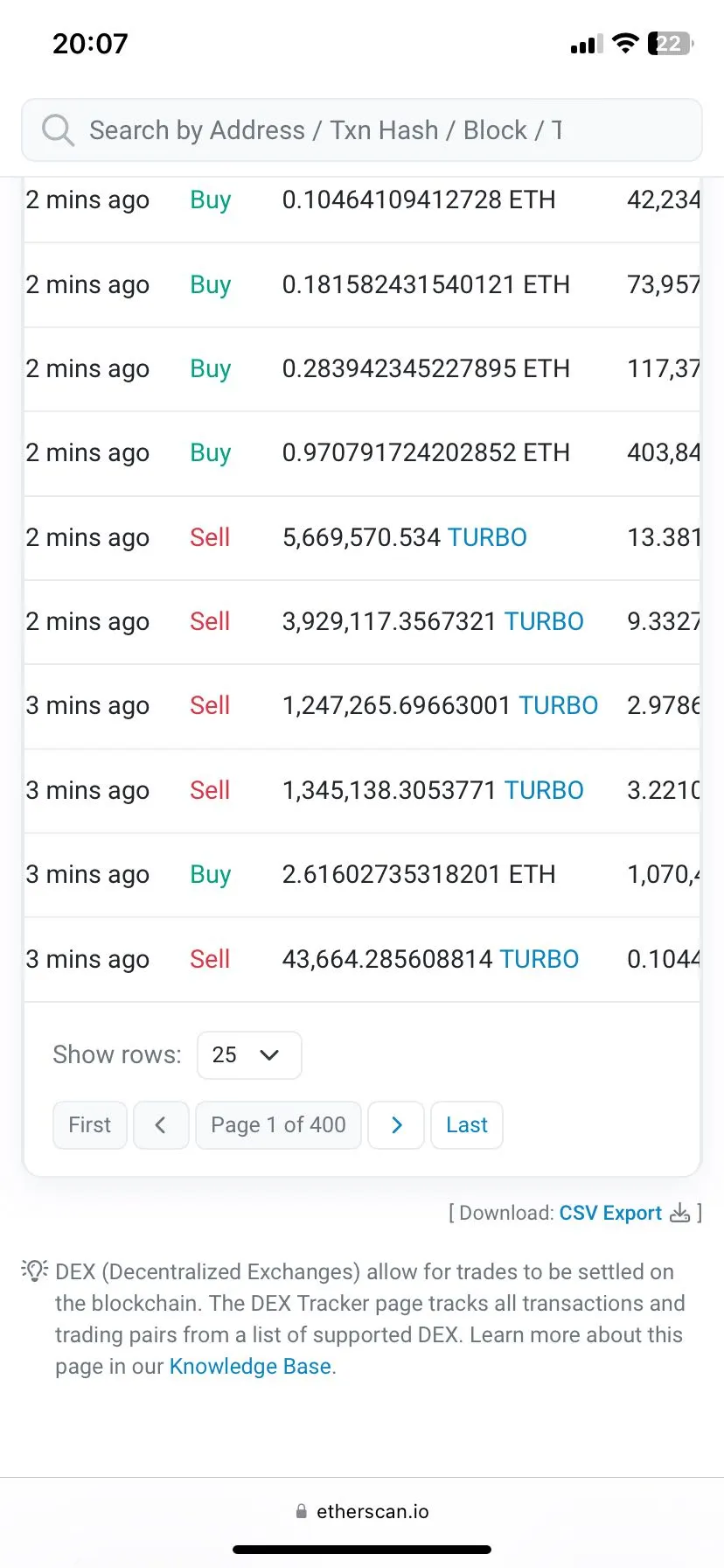
Task: Open the show rows dropdown
Action: point(249,1055)
